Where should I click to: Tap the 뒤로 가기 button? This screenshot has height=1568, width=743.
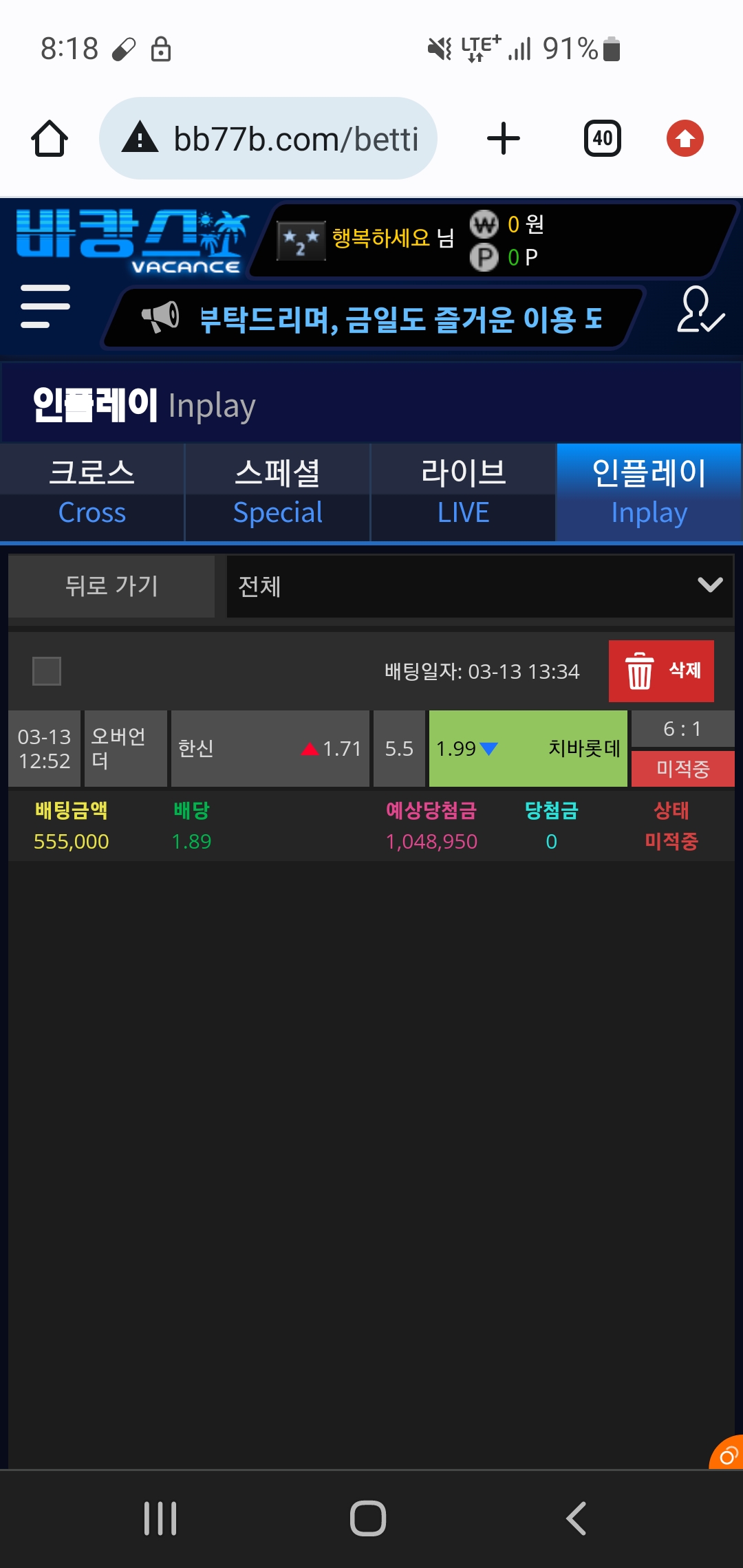click(111, 586)
